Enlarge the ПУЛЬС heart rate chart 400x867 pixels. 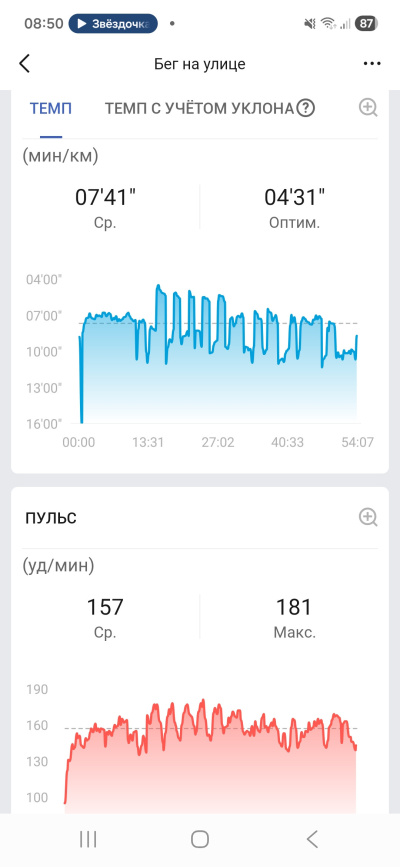point(368,518)
